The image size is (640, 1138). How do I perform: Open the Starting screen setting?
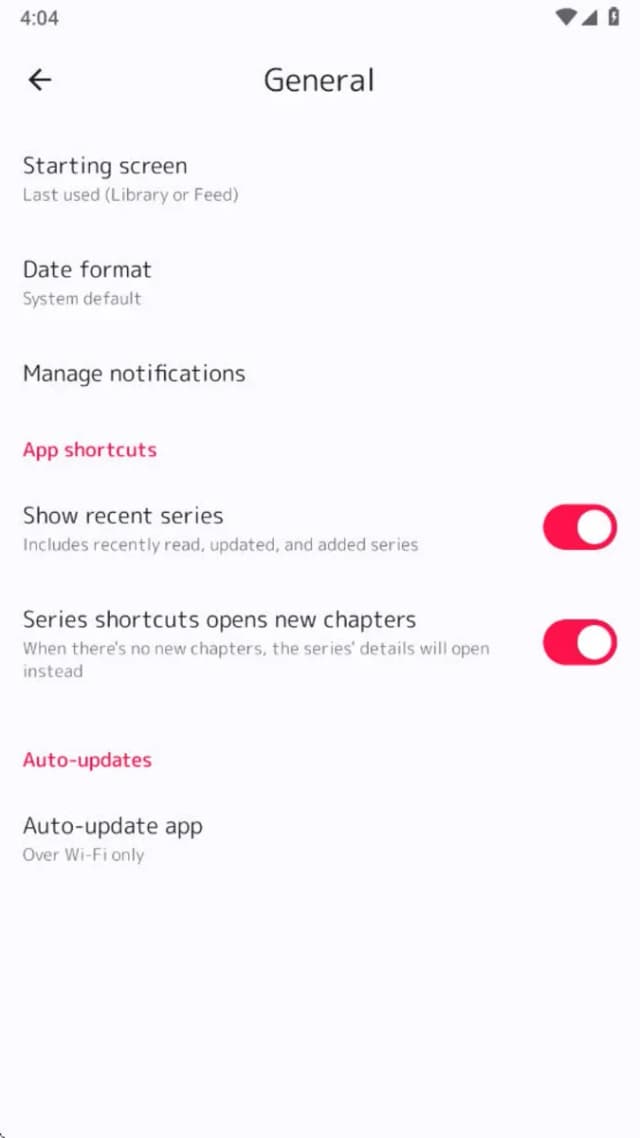320,179
